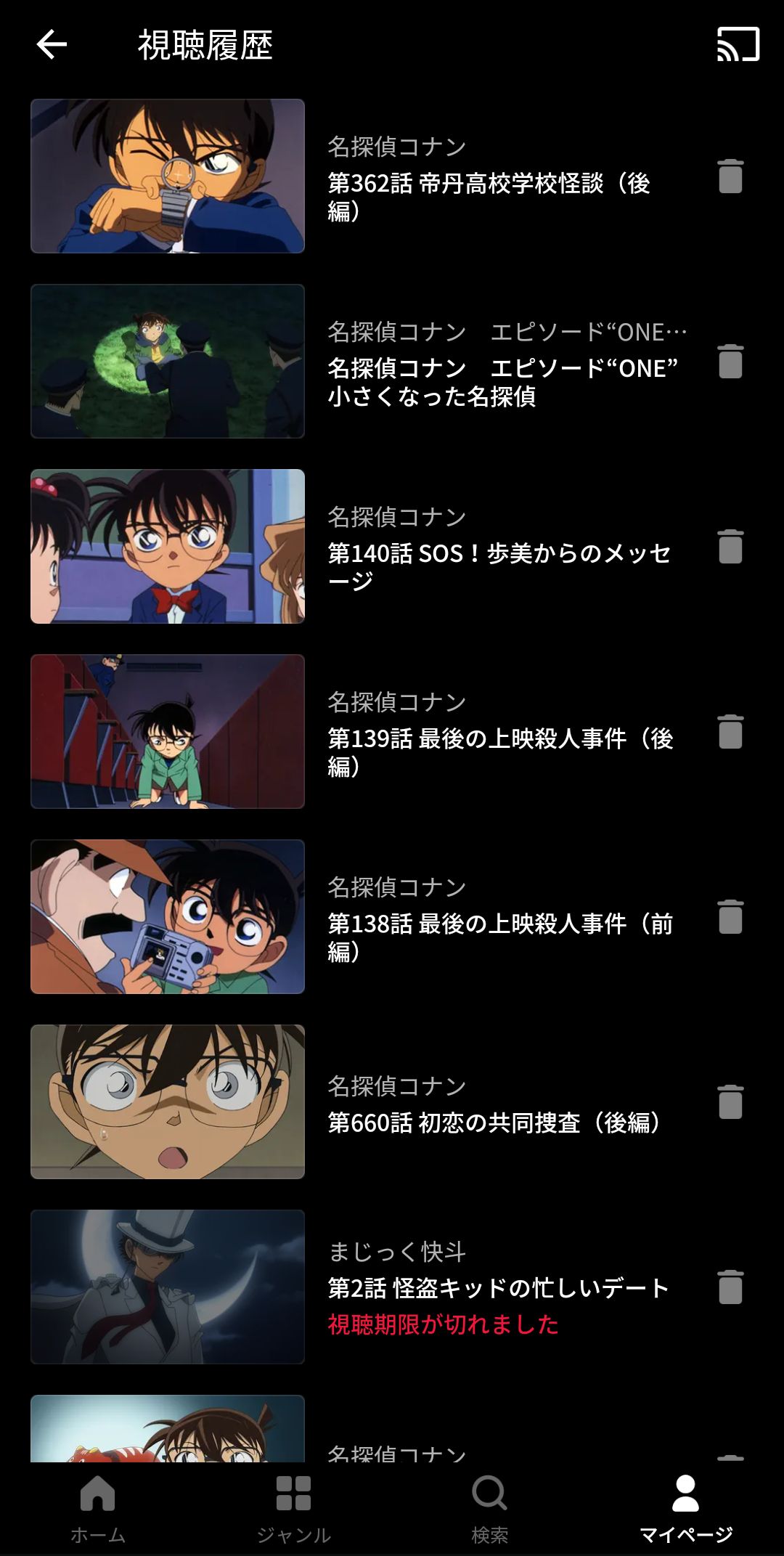Open episode 660 初恋の共同捜査
This screenshot has width=784, height=1556.
[x=168, y=1102]
